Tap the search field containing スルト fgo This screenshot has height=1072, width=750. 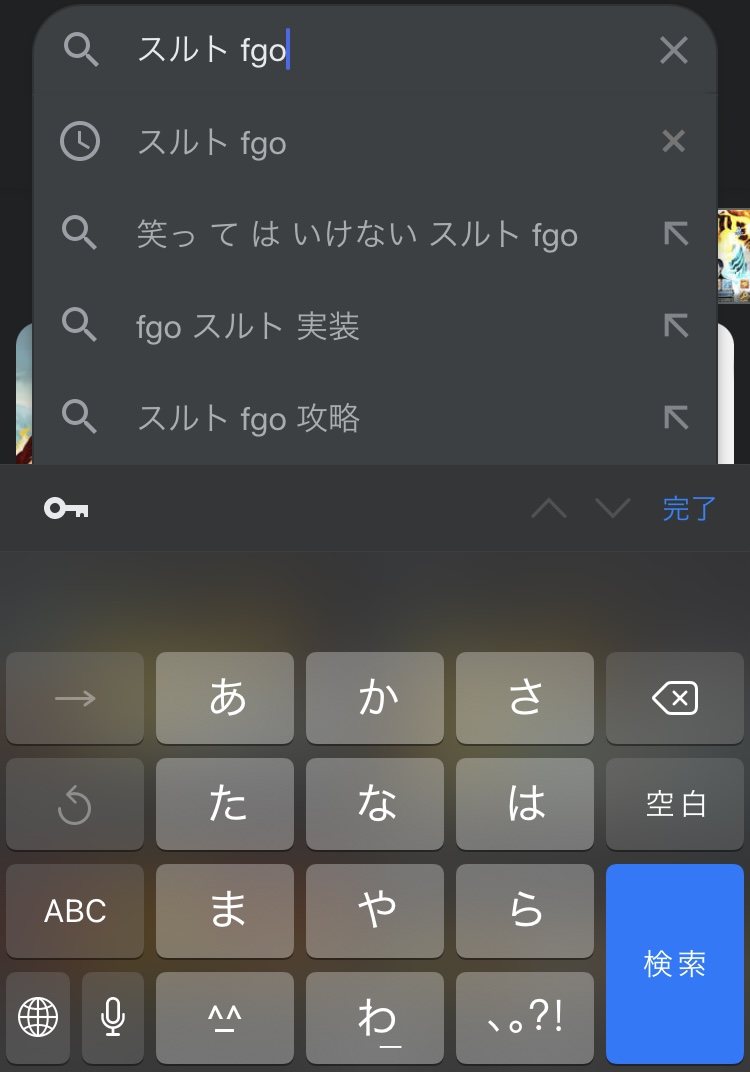point(380,50)
